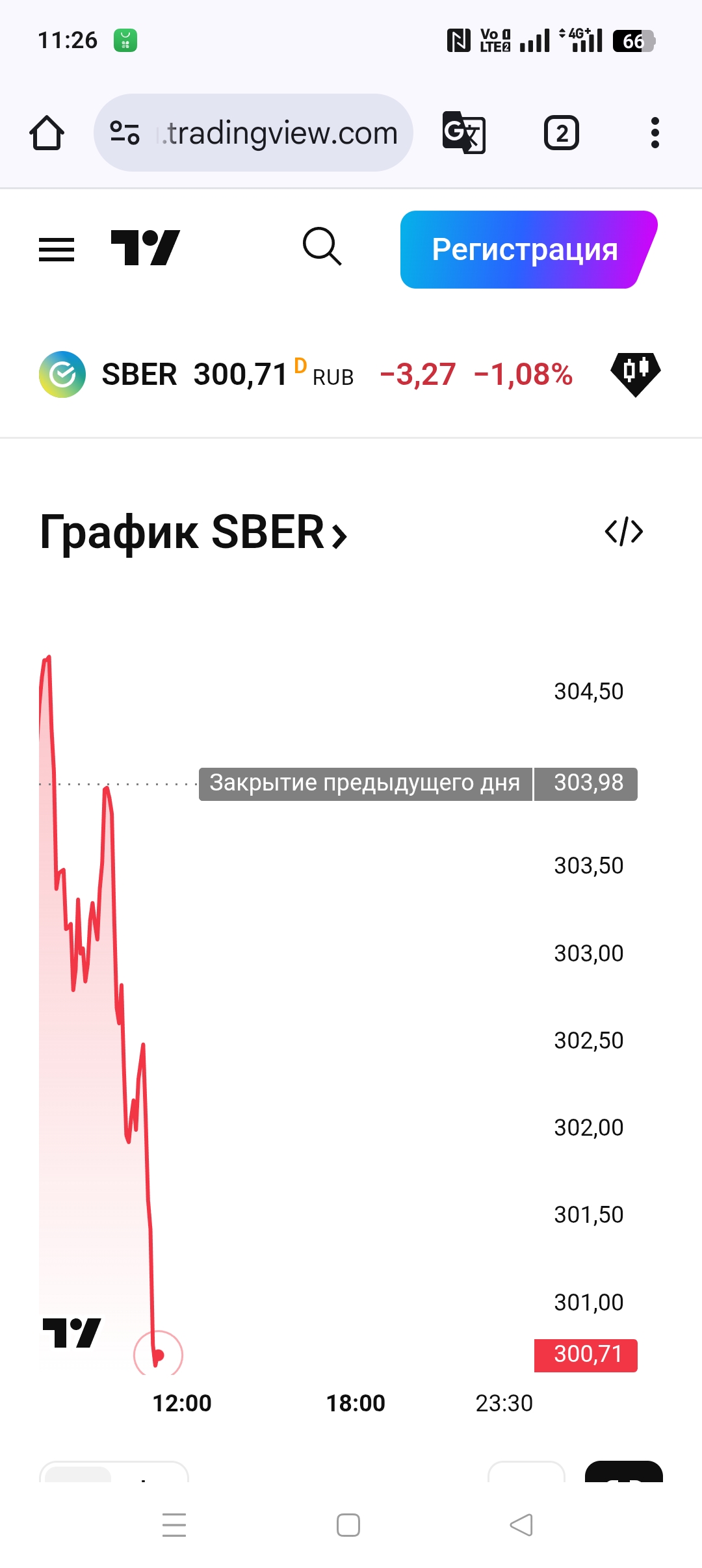This screenshot has height=1568, width=702.
Task: Open the browser overflow menu
Action: click(655, 133)
